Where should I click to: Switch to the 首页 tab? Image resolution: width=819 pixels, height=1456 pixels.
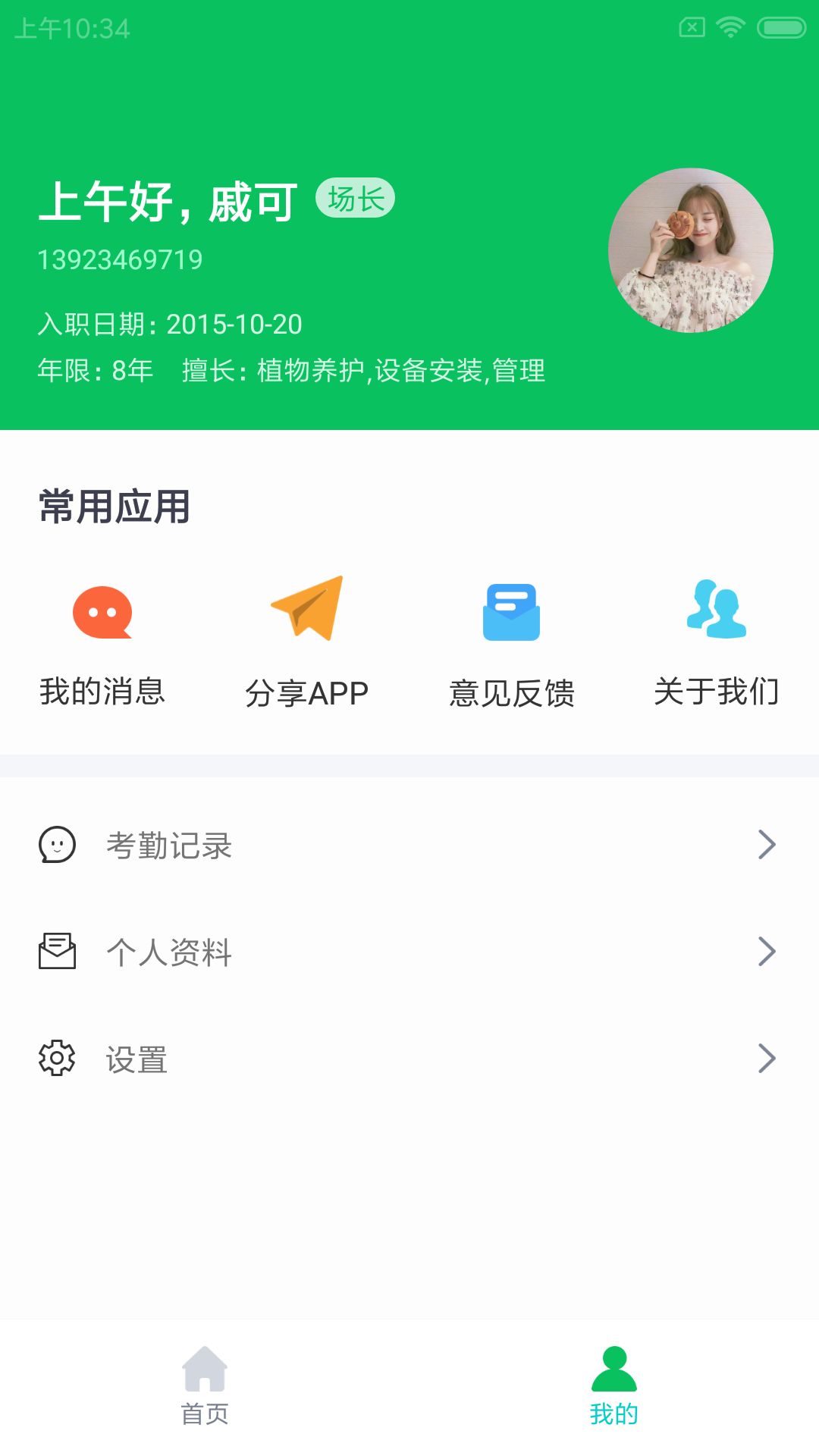(x=205, y=1385)
